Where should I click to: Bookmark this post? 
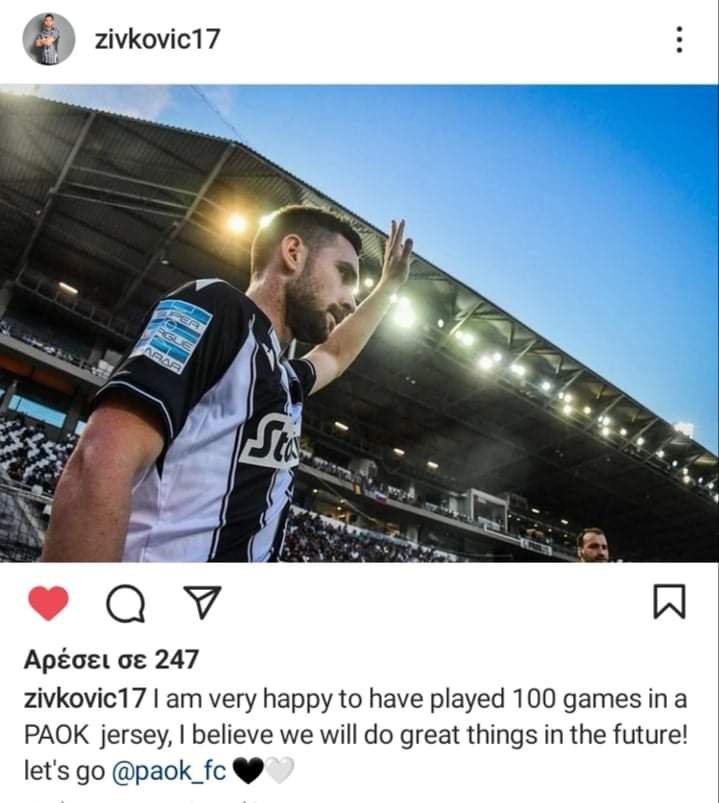point(669,604)
